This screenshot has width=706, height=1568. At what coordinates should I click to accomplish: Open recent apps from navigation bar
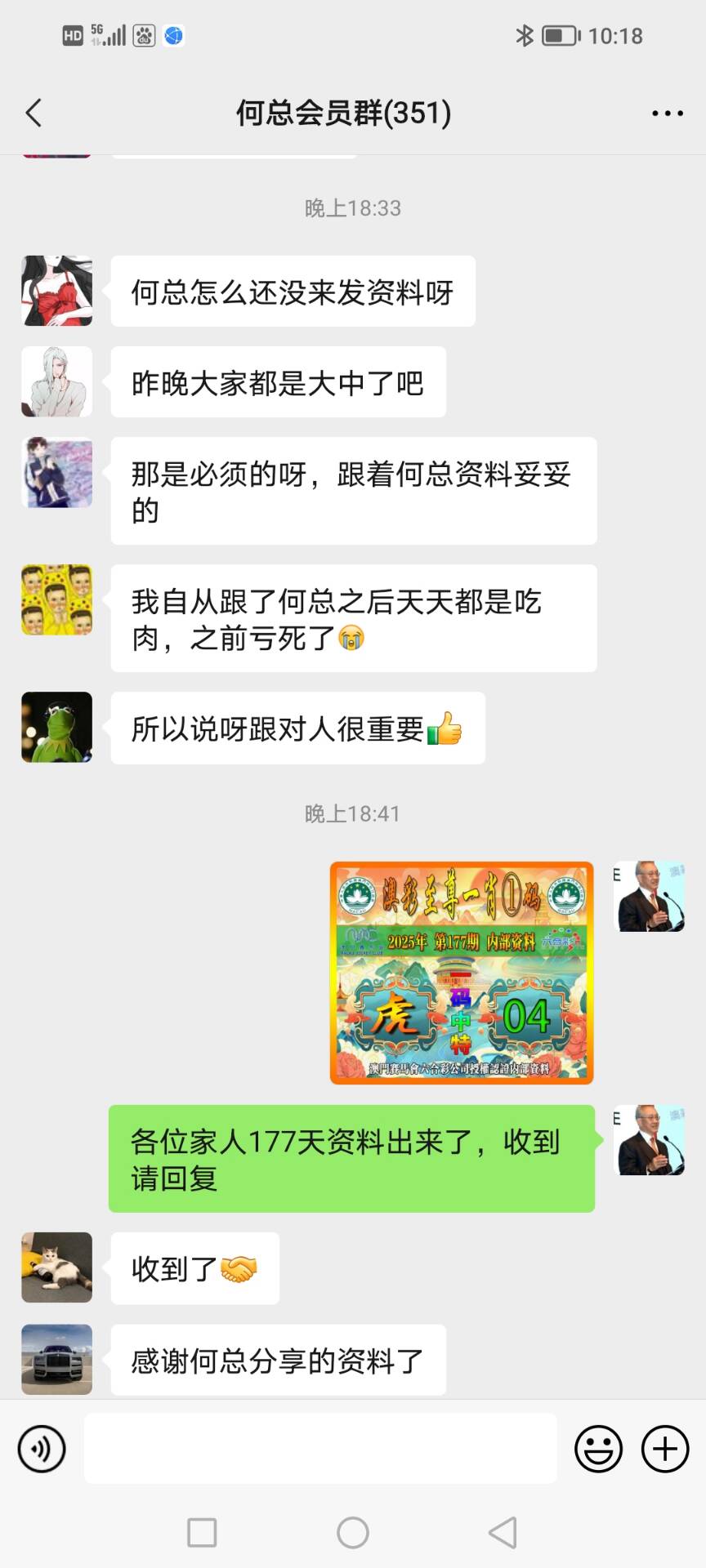click(x=202, y=1533)
